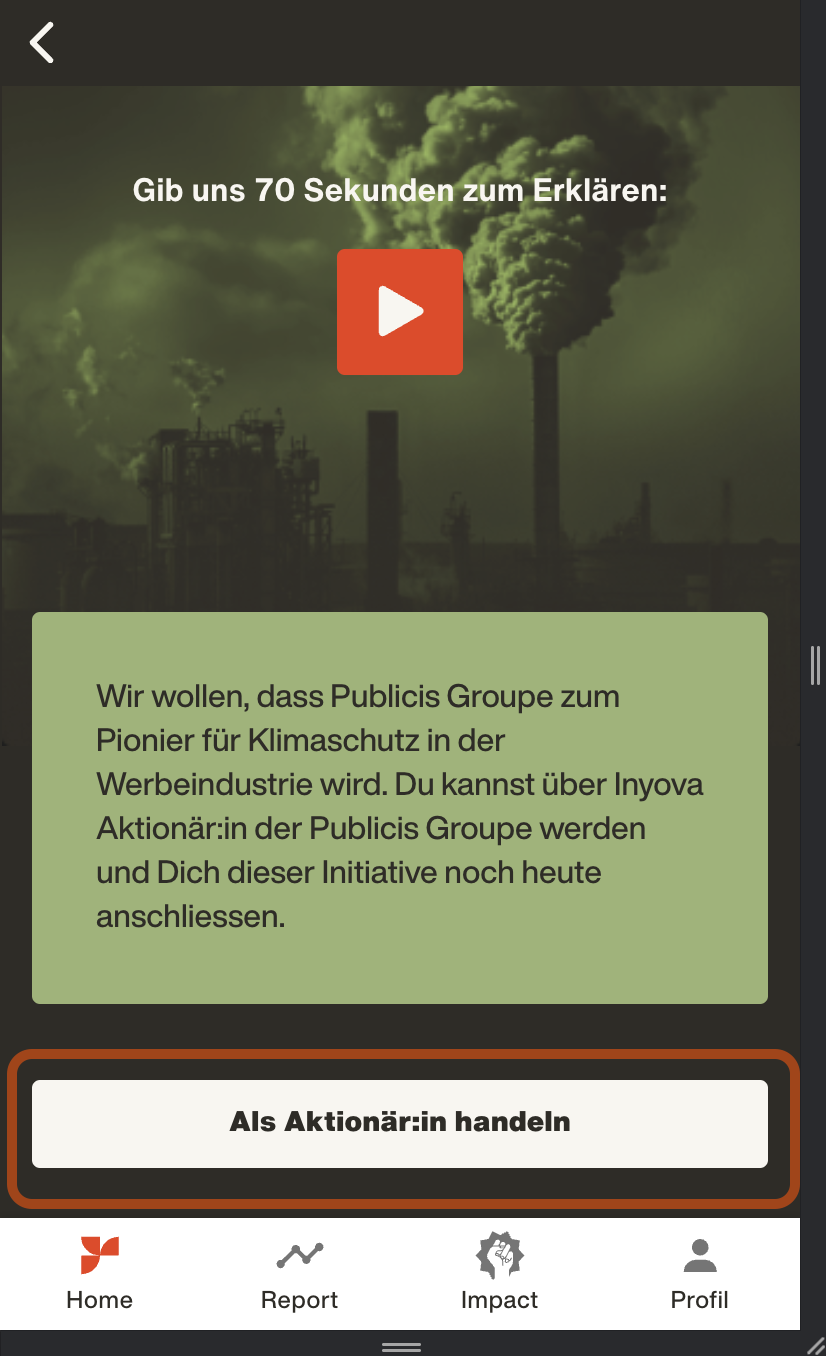826x1356 pixels.
Task: Go back using the top arrow
Action: coord(42,43)
